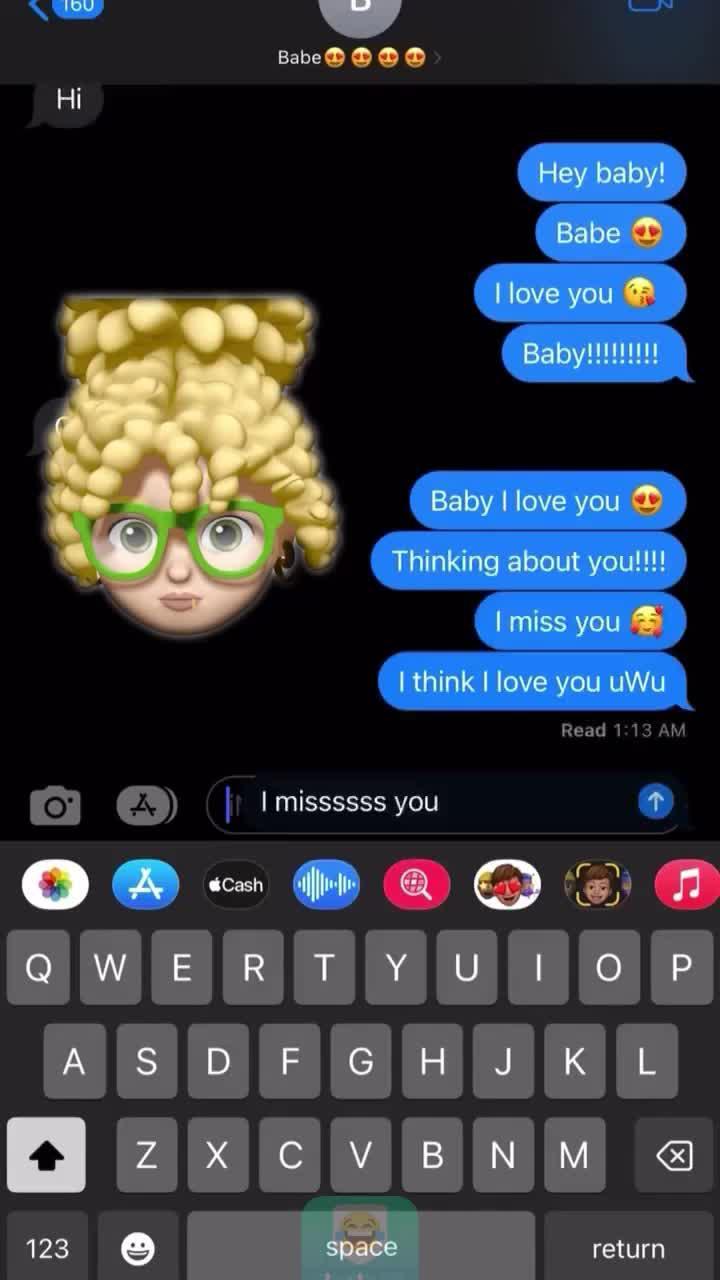Open the Memoji app in the strip

click(x=597, y=884)
